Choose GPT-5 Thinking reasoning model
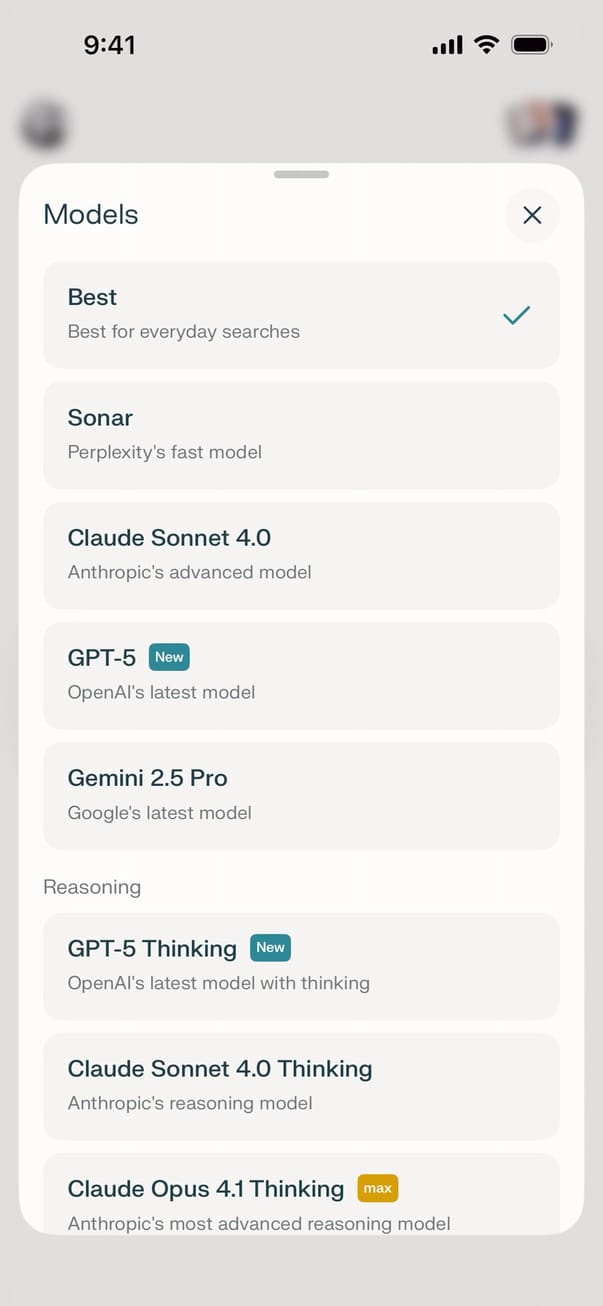Screen dimensions: 603x1306 pos(300,966)
